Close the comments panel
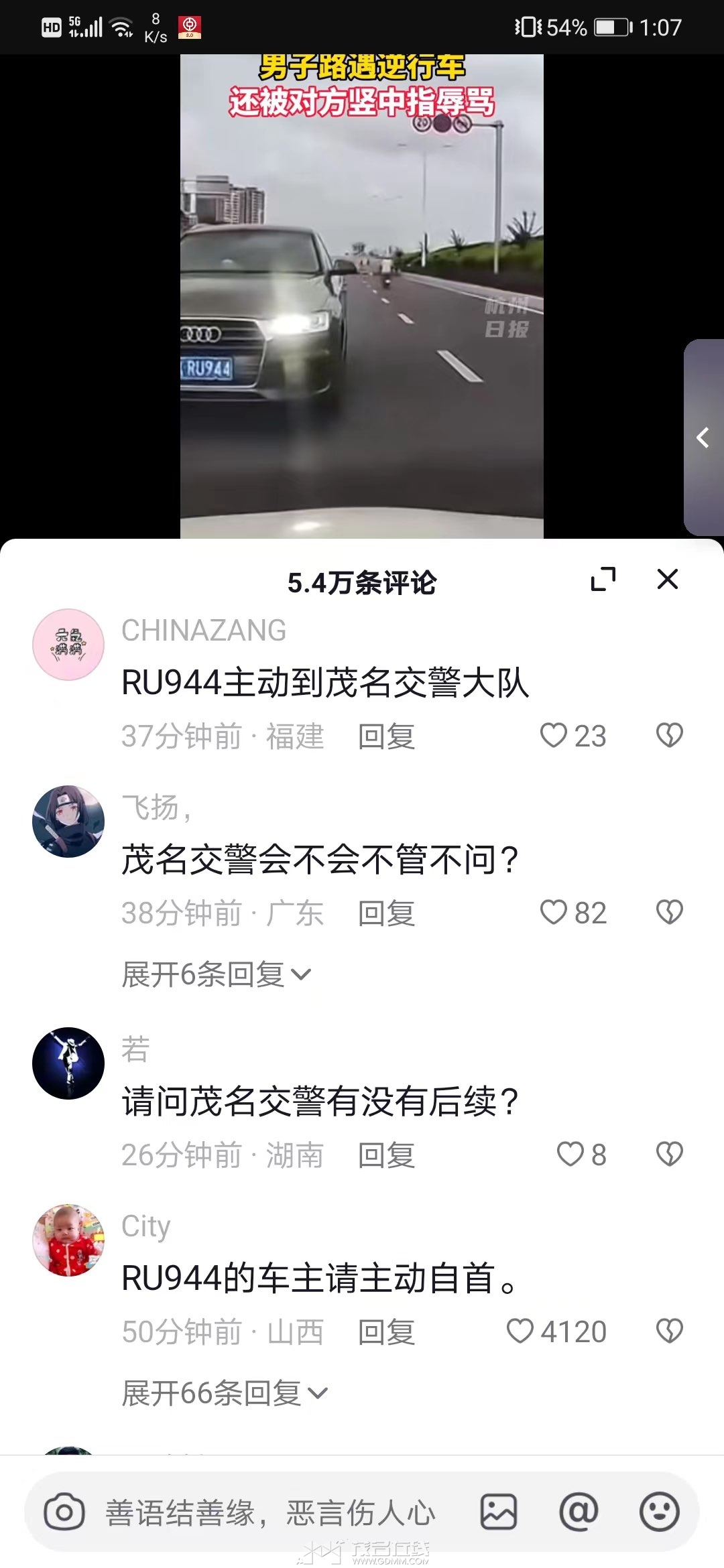 point(668,579)
